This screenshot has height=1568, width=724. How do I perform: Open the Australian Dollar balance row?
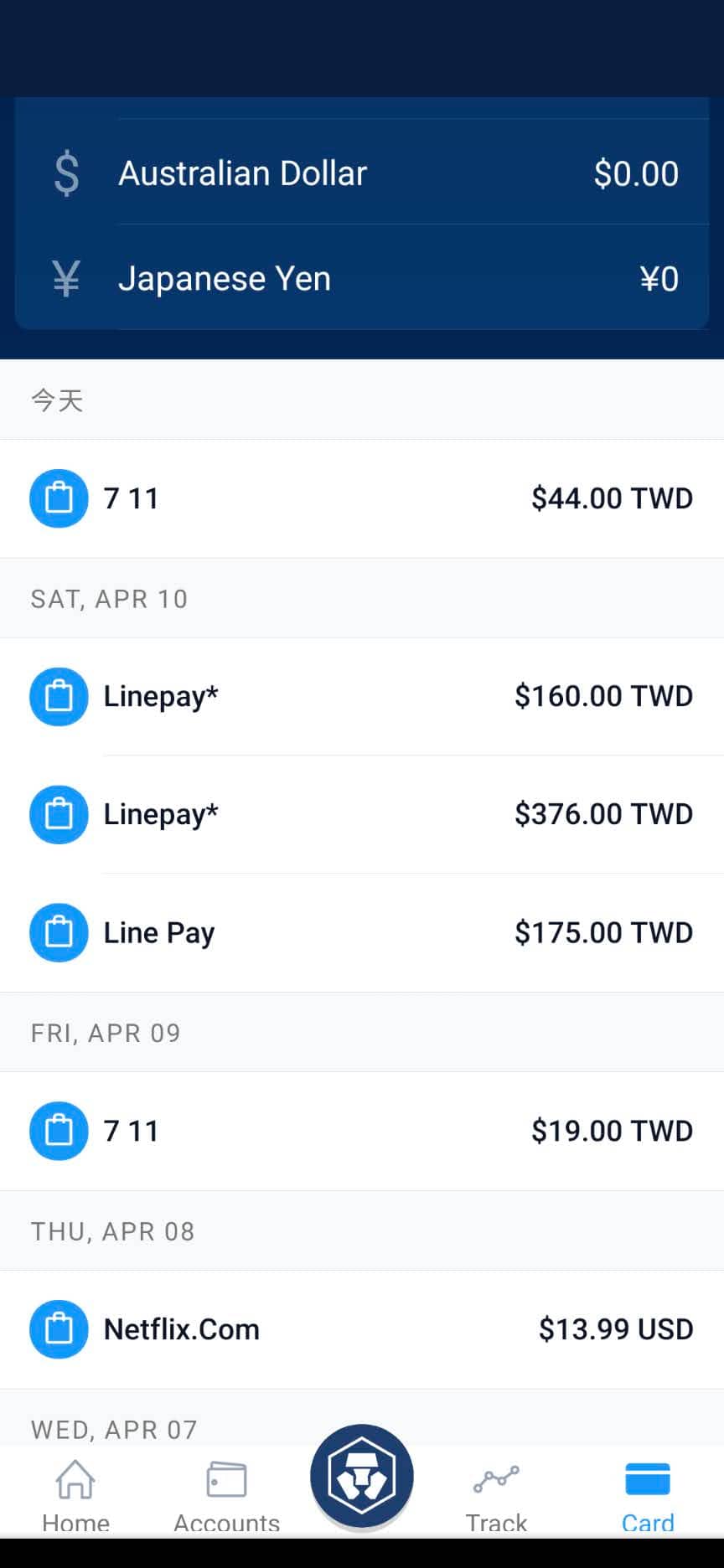(x=362, y=172)
